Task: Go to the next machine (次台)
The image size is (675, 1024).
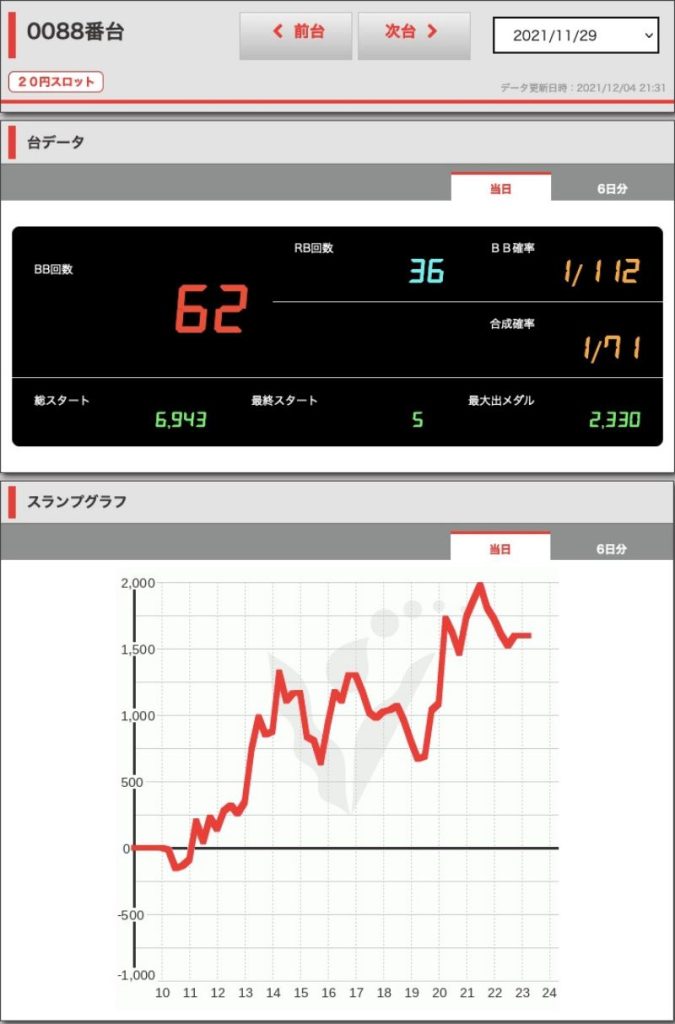Action: (413, 35)
